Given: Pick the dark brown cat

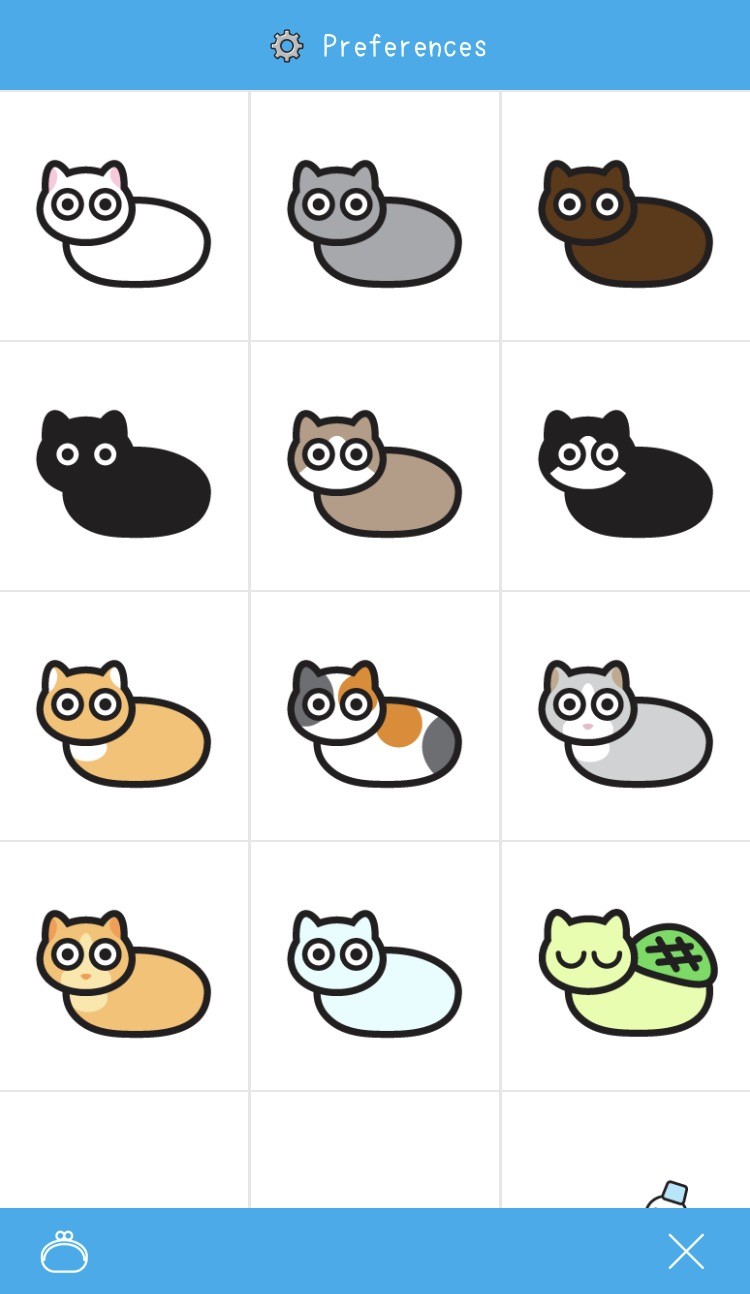Looking at the screenshot, I should coord(625,222).
